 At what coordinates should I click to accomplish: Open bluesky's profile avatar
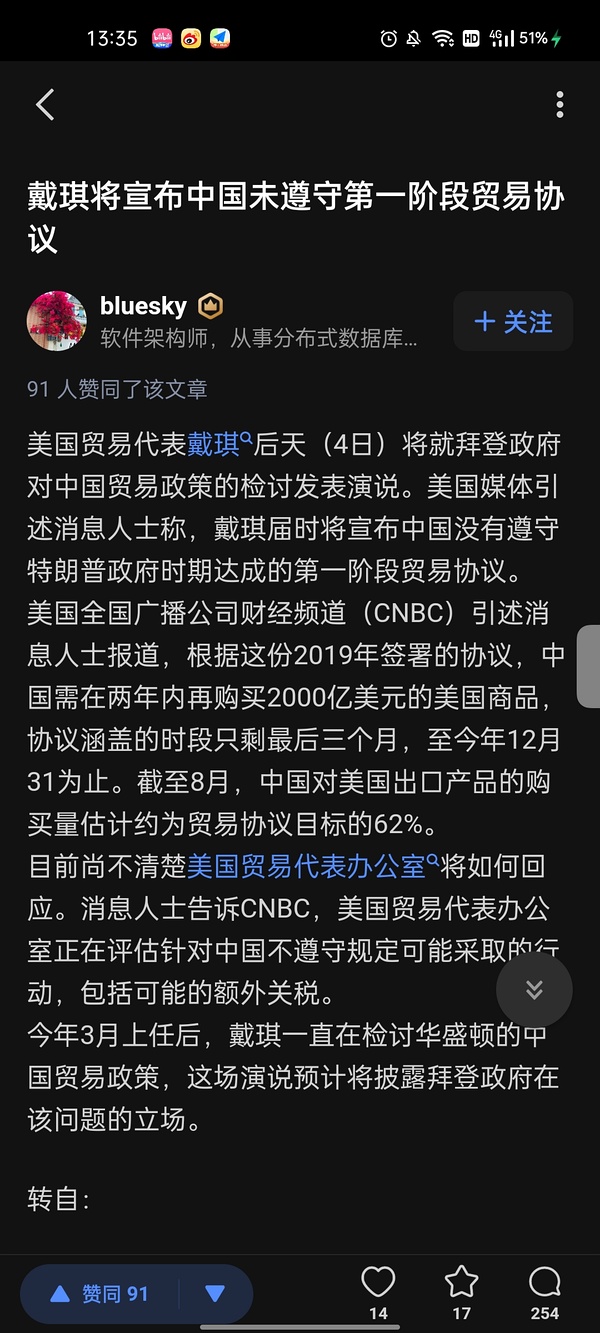(56, 321)
